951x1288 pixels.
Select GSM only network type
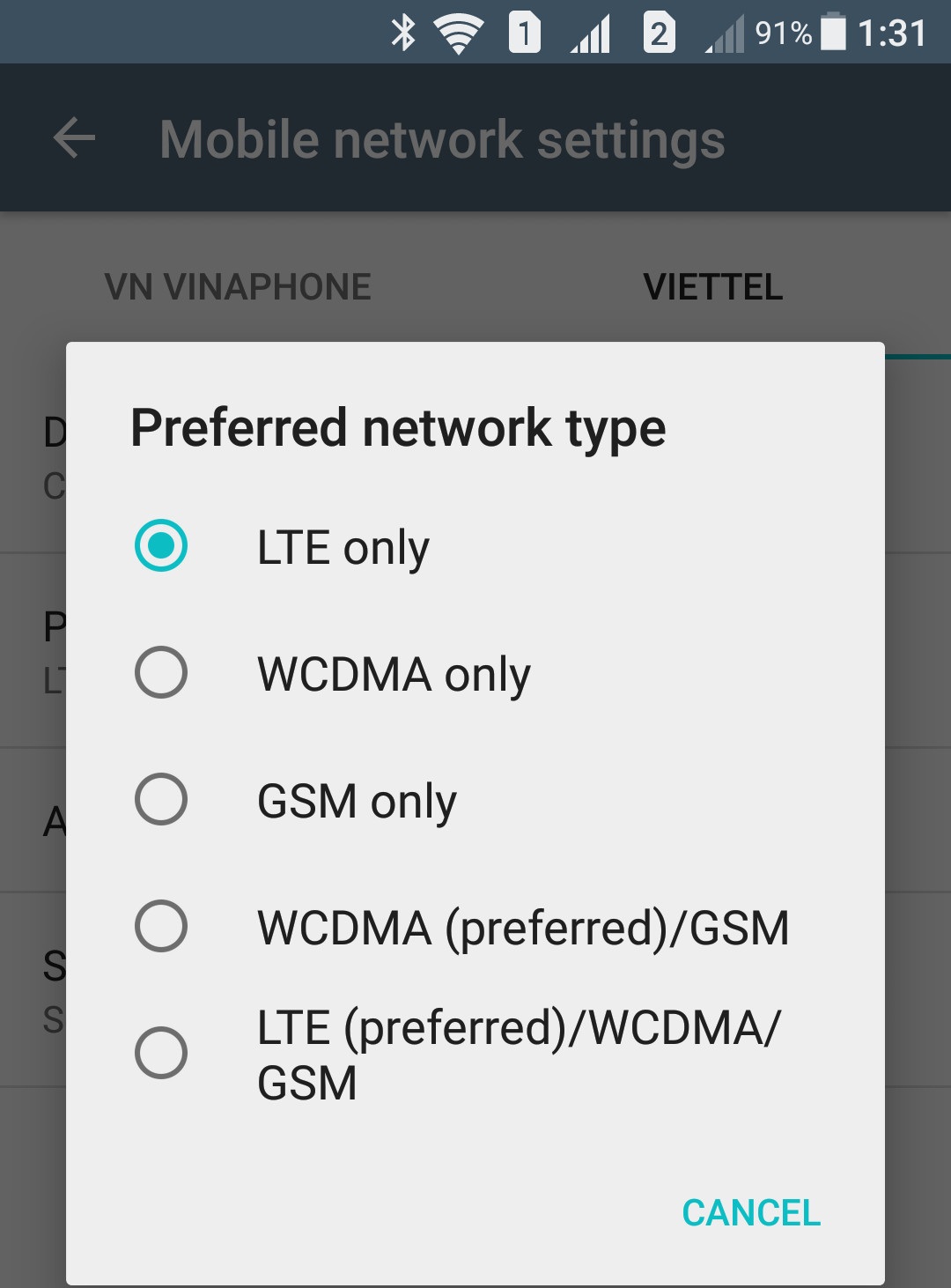[161, 800]
